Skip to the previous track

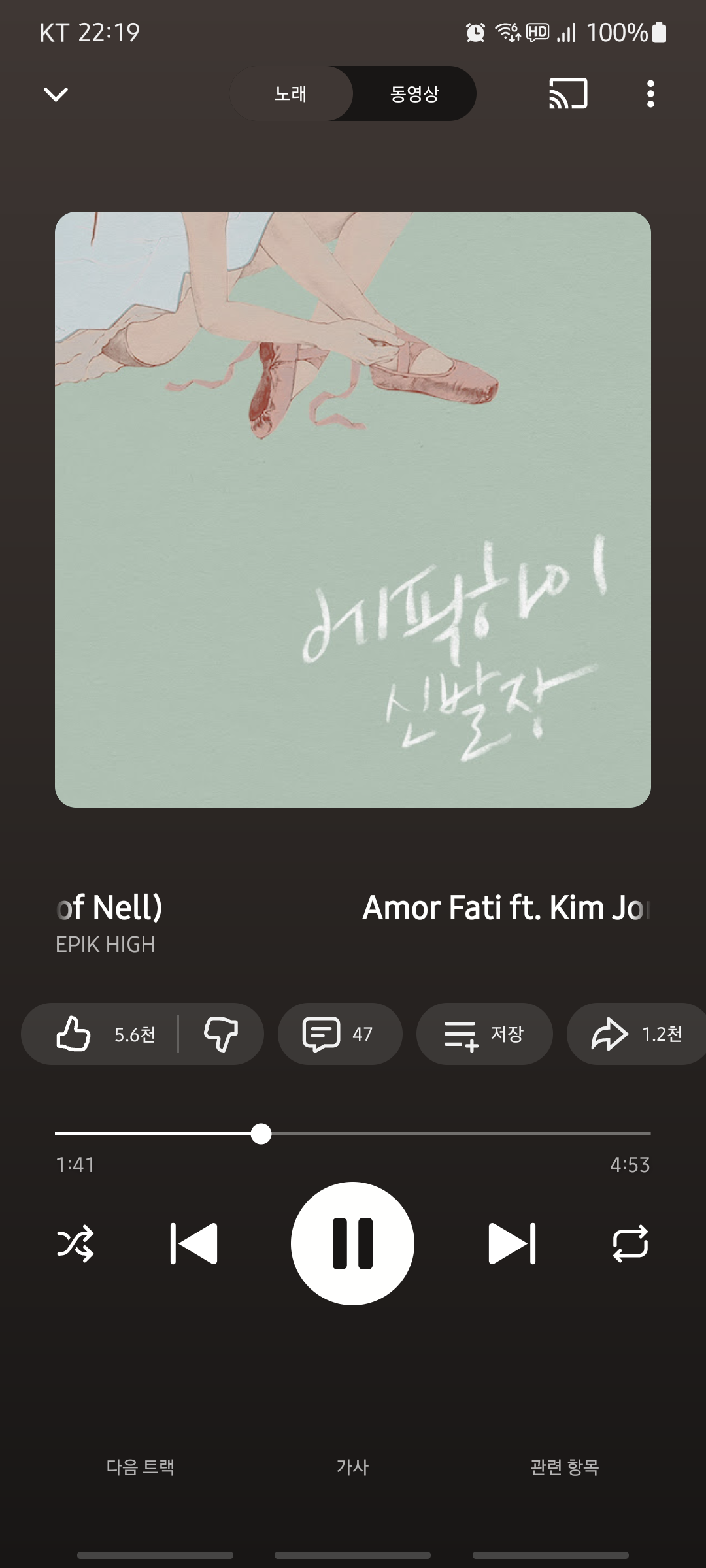[x=193, y=1243]
